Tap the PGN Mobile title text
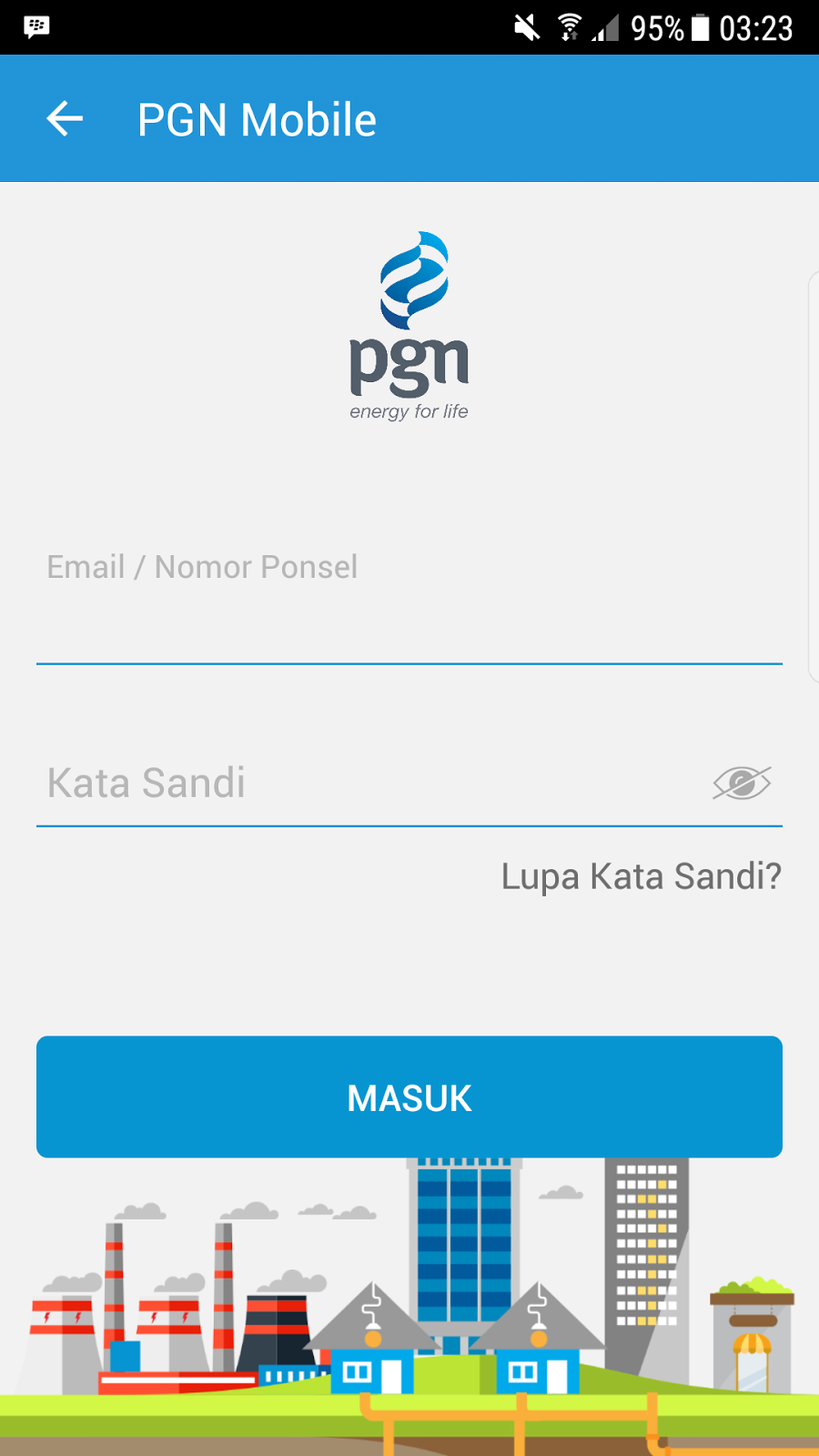The height and width of the screenshot is (1456, 819). [x=258, y=118]
